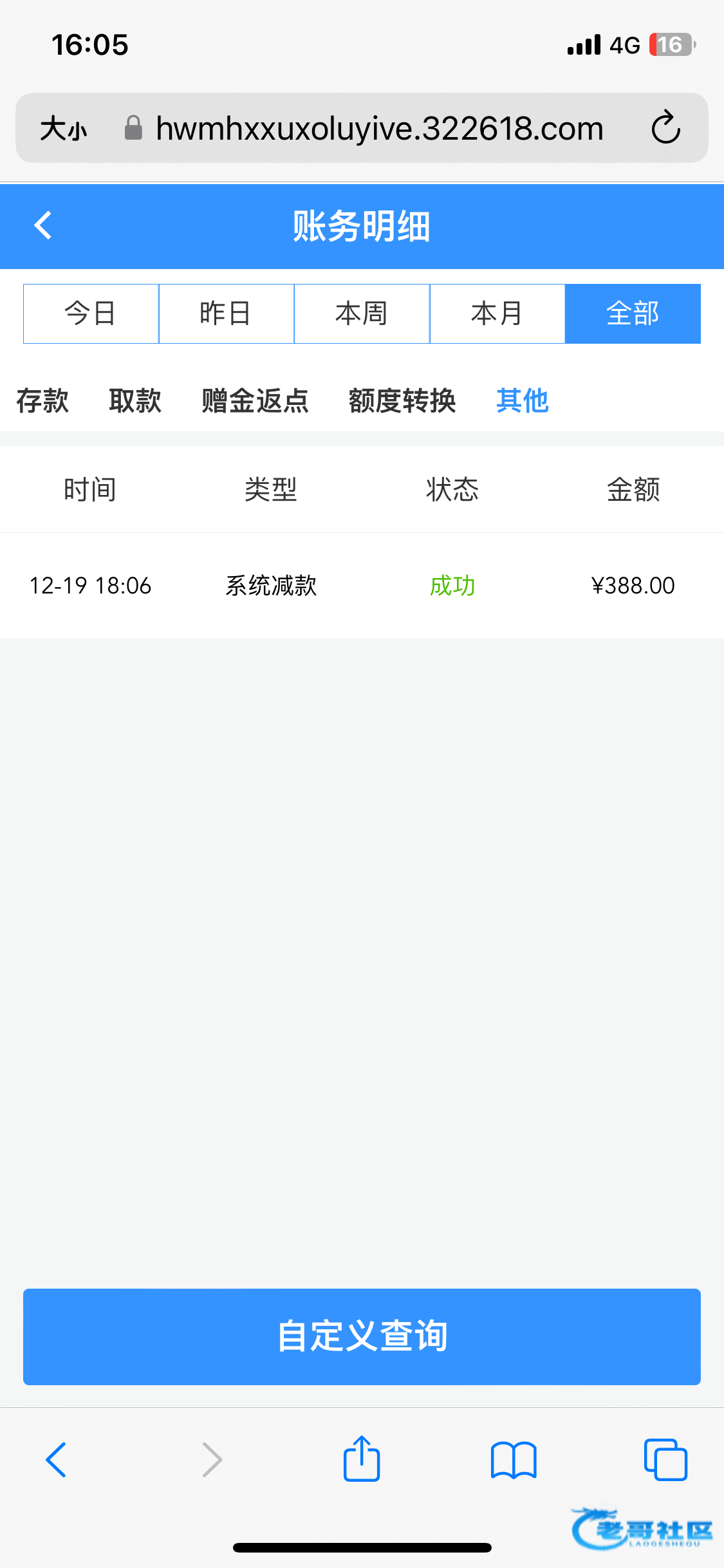Go back from the 账务明细 page
Viewport: 724px width, 1568px height.
pyautogui.click(x=43, y=226)
